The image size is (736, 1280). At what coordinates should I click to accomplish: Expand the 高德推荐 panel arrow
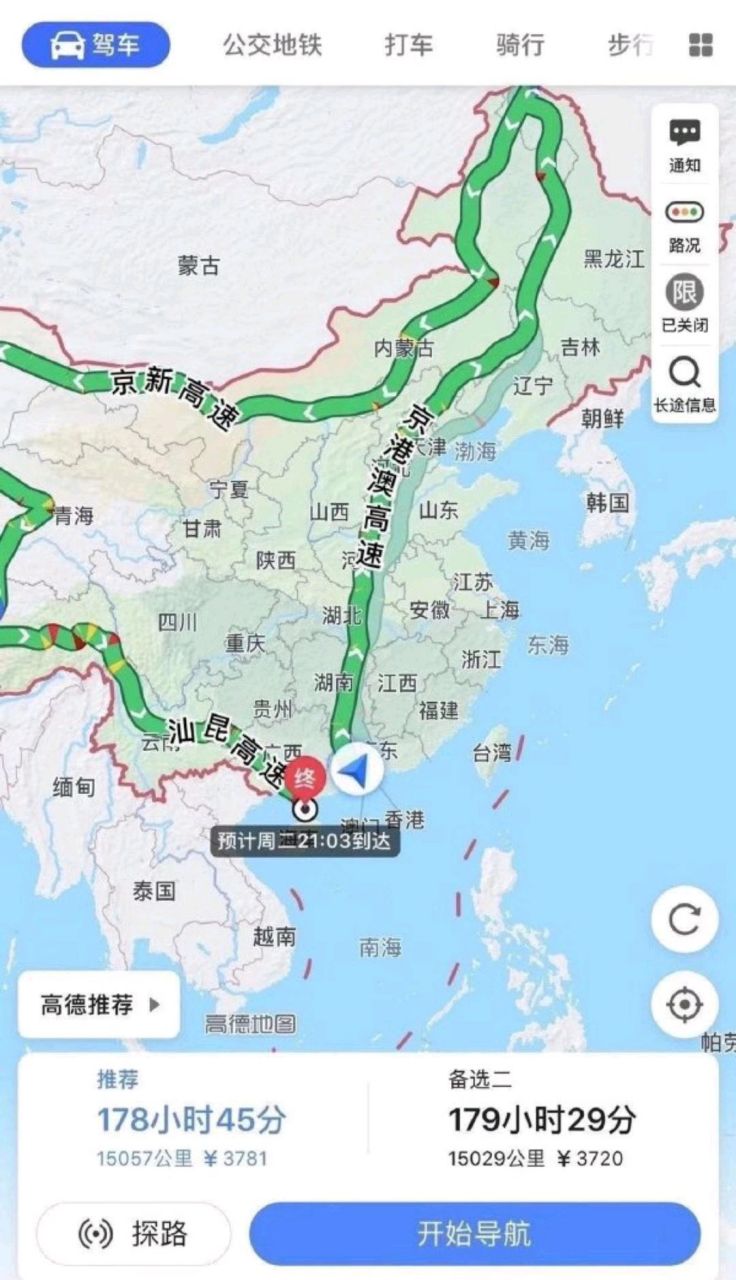153,1004
